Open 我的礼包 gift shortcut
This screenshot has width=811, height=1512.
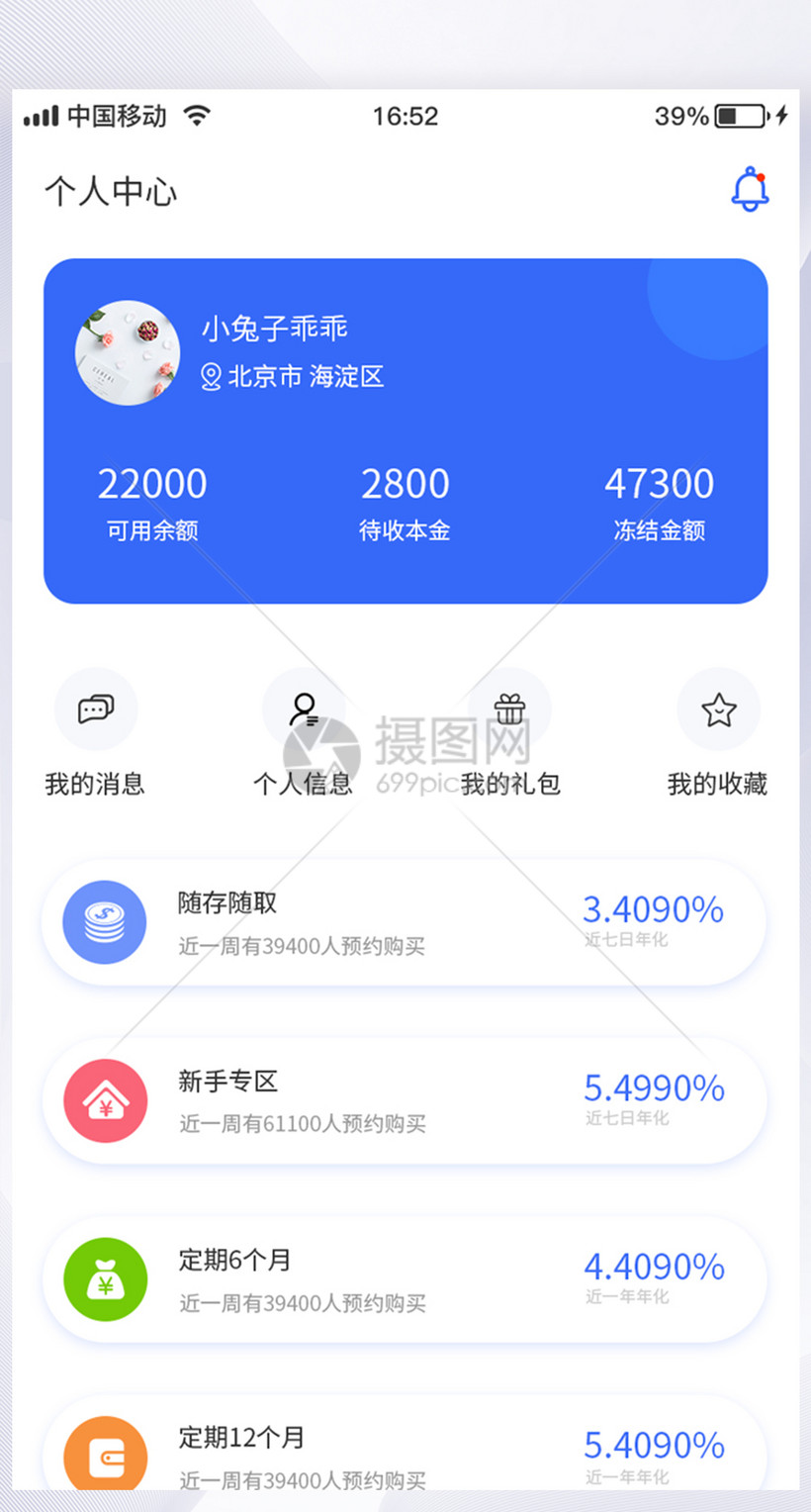tap(510, 733)
